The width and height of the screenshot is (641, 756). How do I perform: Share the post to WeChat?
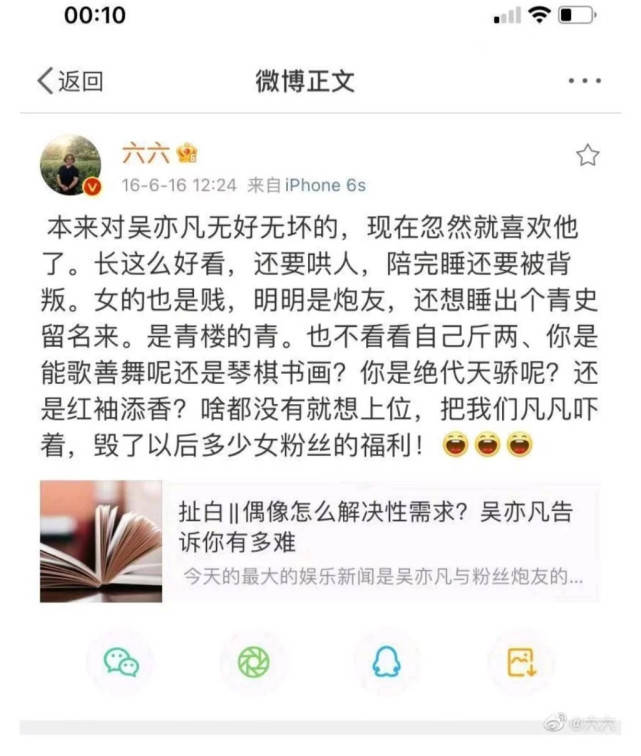(x=122, y=662)
